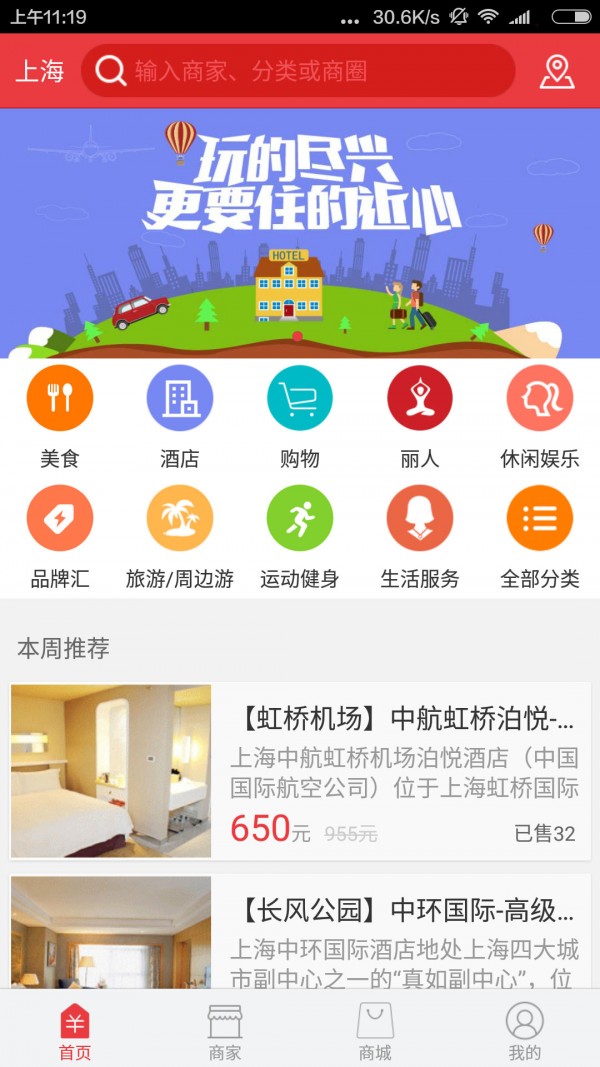Screen dimensions: 600x1067
Task: Go to the 我的 tab
Action: 525,1031
